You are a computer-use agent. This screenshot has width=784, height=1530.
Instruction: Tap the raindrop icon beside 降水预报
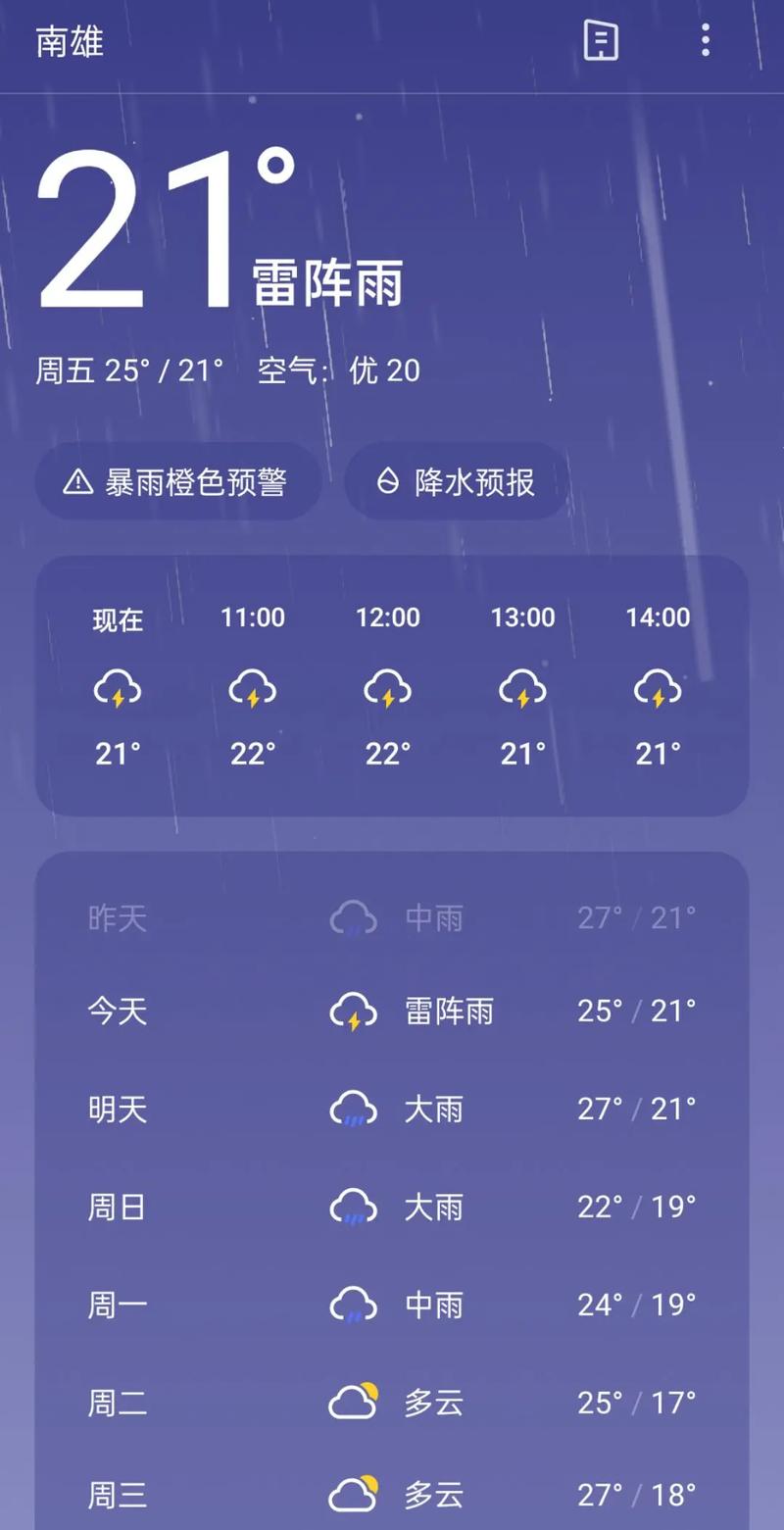[389, 482]
